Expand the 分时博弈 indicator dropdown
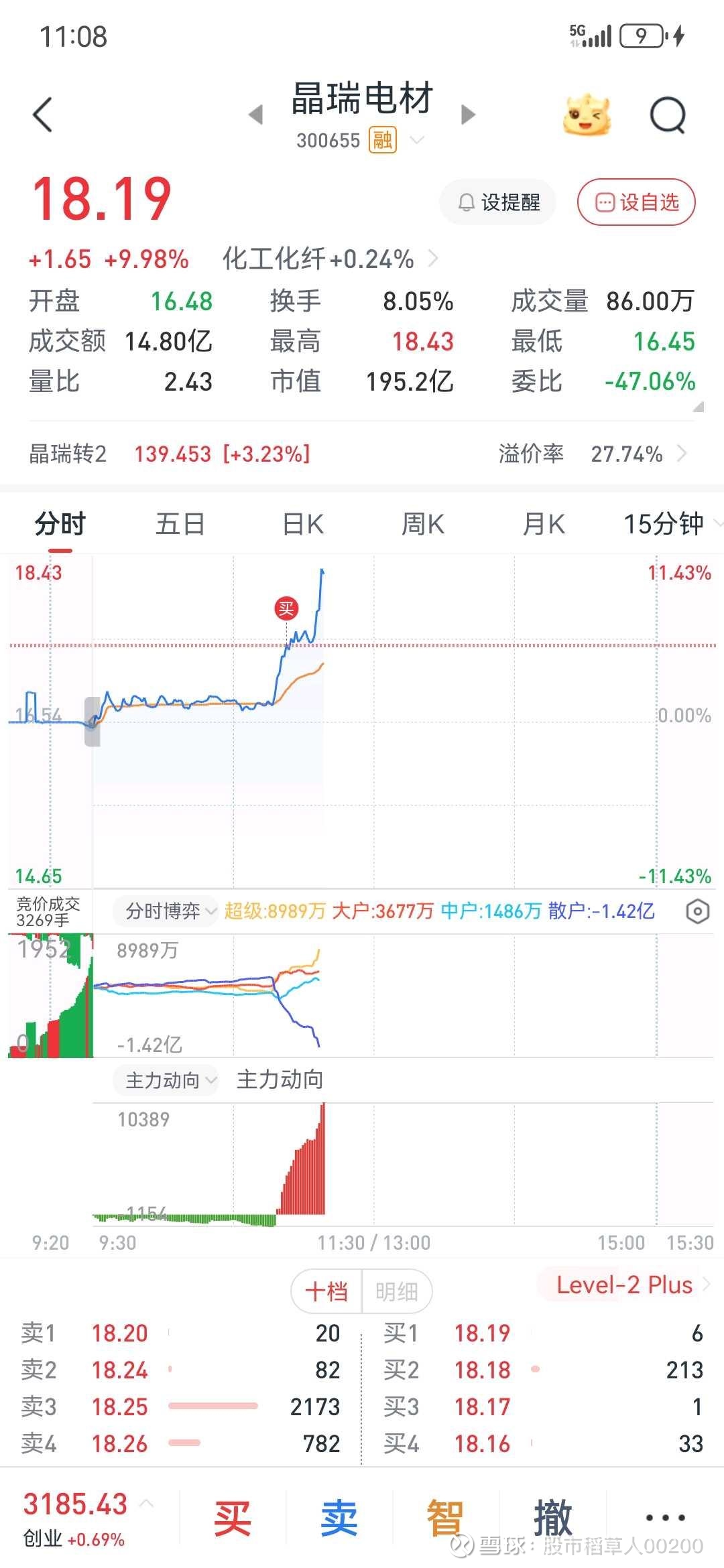The width and height of the screenshot is (724, 1568). coord(170,911)
